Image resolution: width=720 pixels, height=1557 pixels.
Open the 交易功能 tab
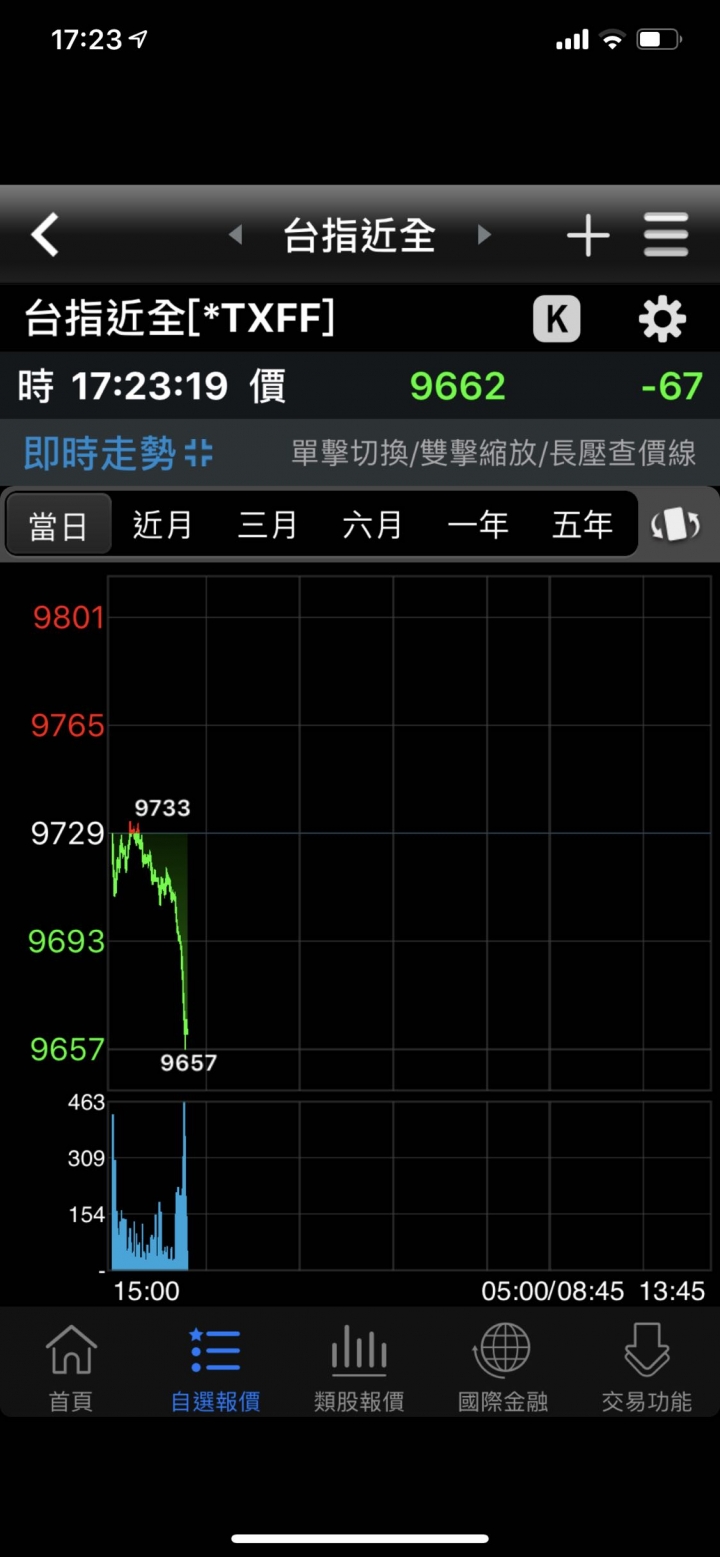pyautogui.click(x=647, y=1366)
